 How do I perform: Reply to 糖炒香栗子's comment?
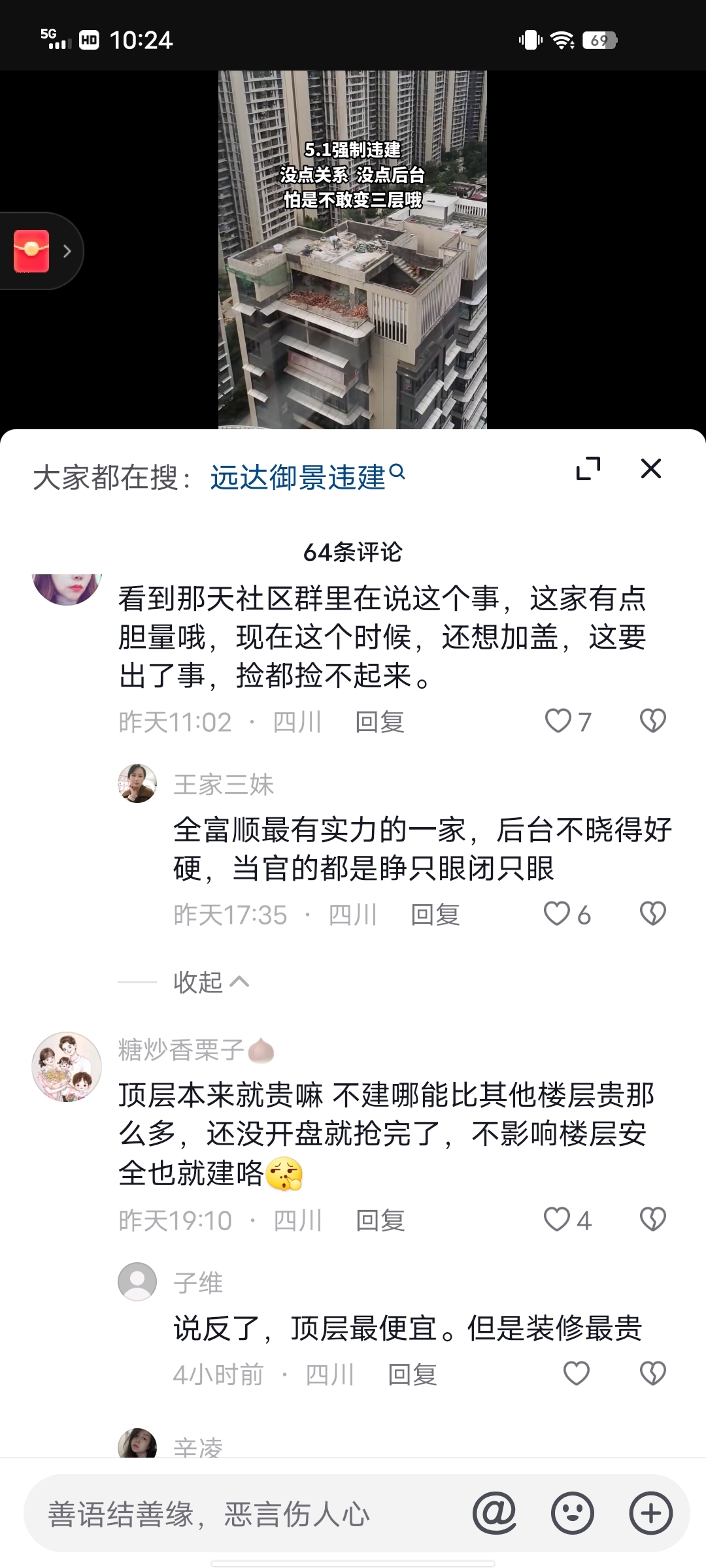click(380, 1220)
